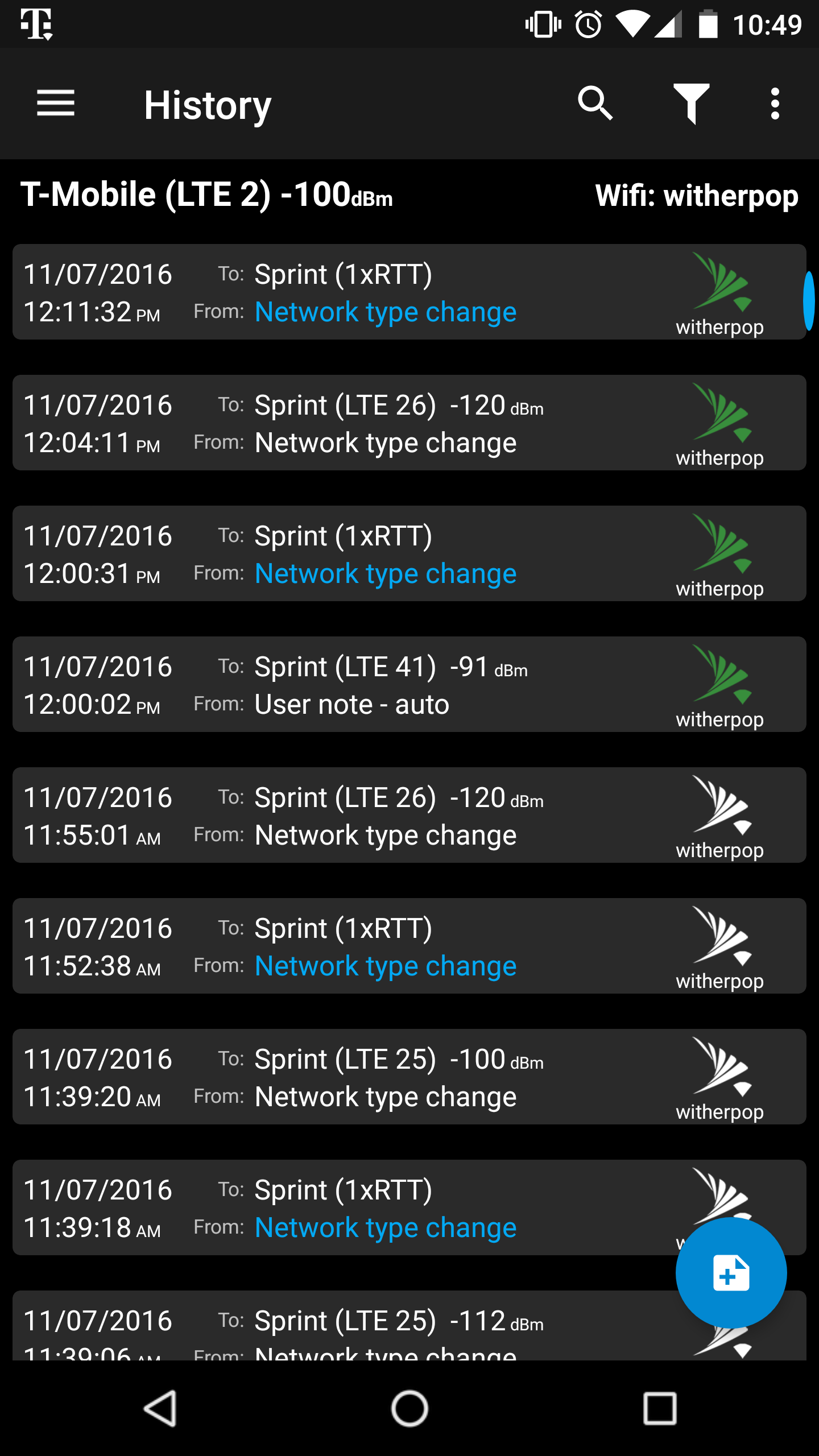
Task: Open the hamburger navigation drawer
Action: [56, 104]
